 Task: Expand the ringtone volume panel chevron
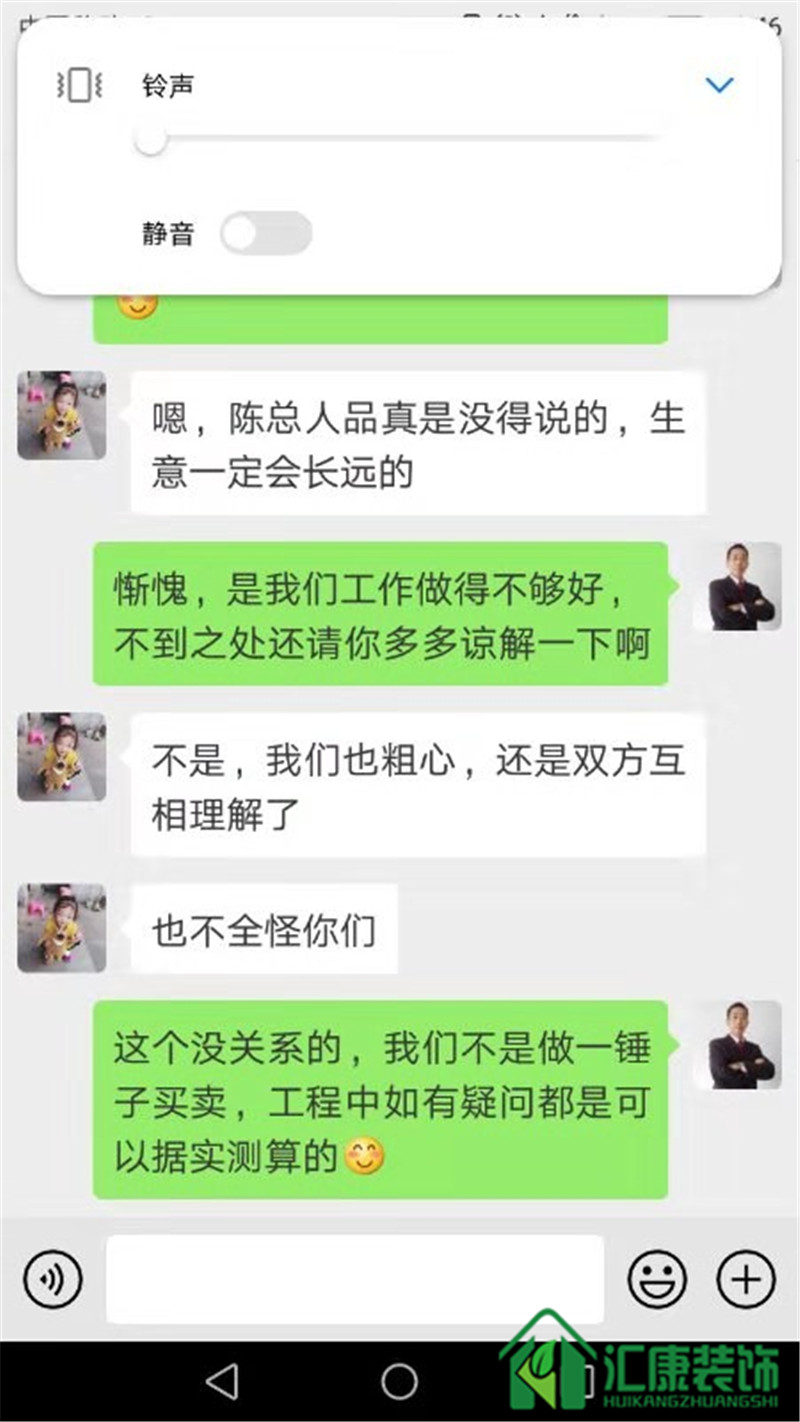point(719,86)
